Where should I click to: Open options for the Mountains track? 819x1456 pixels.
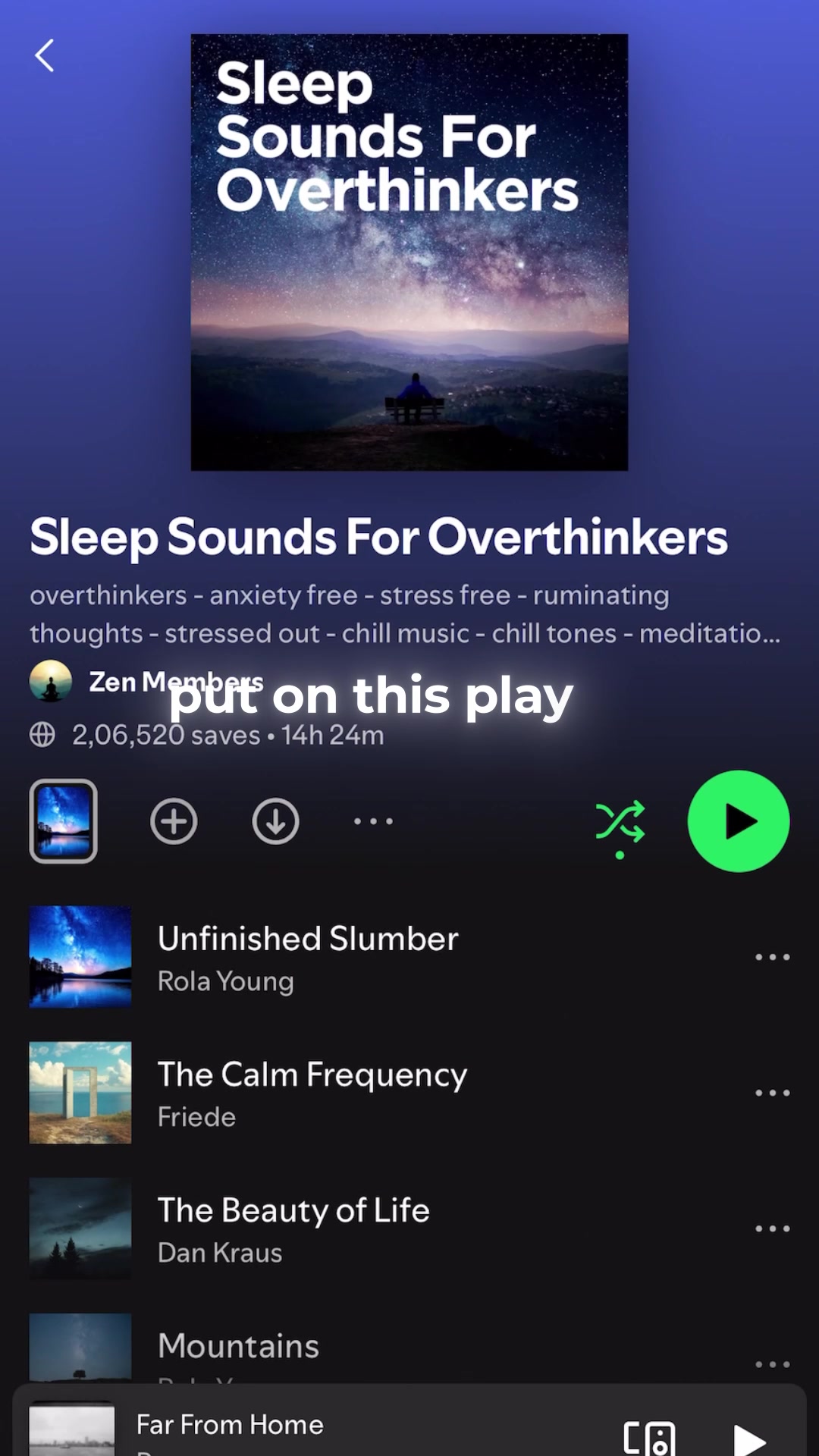pos(772,1364)
